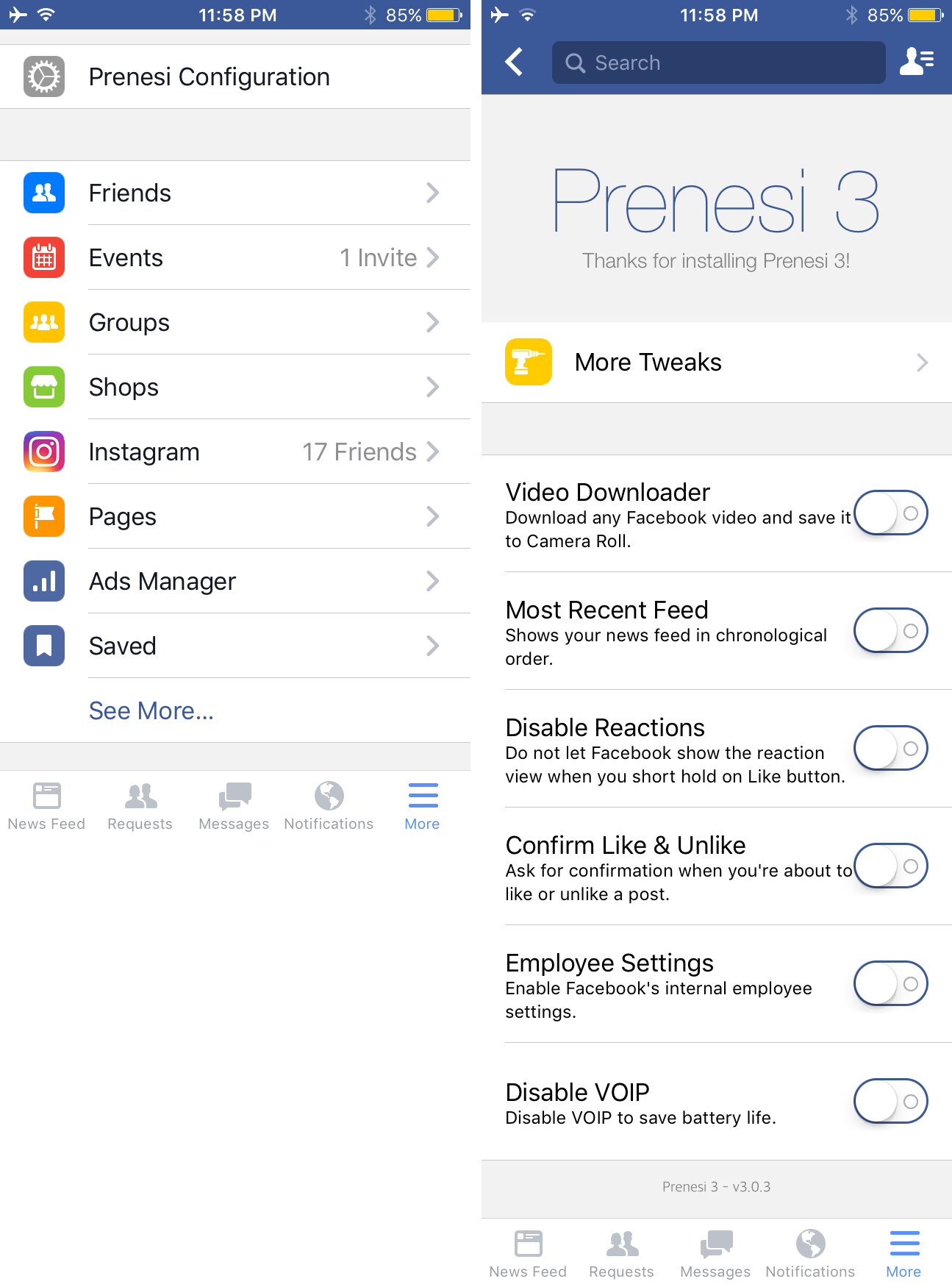The height and width of the screenshot is (1287, 952).
Task: Tap See More to expand sections
Action: tap(151, 710)
